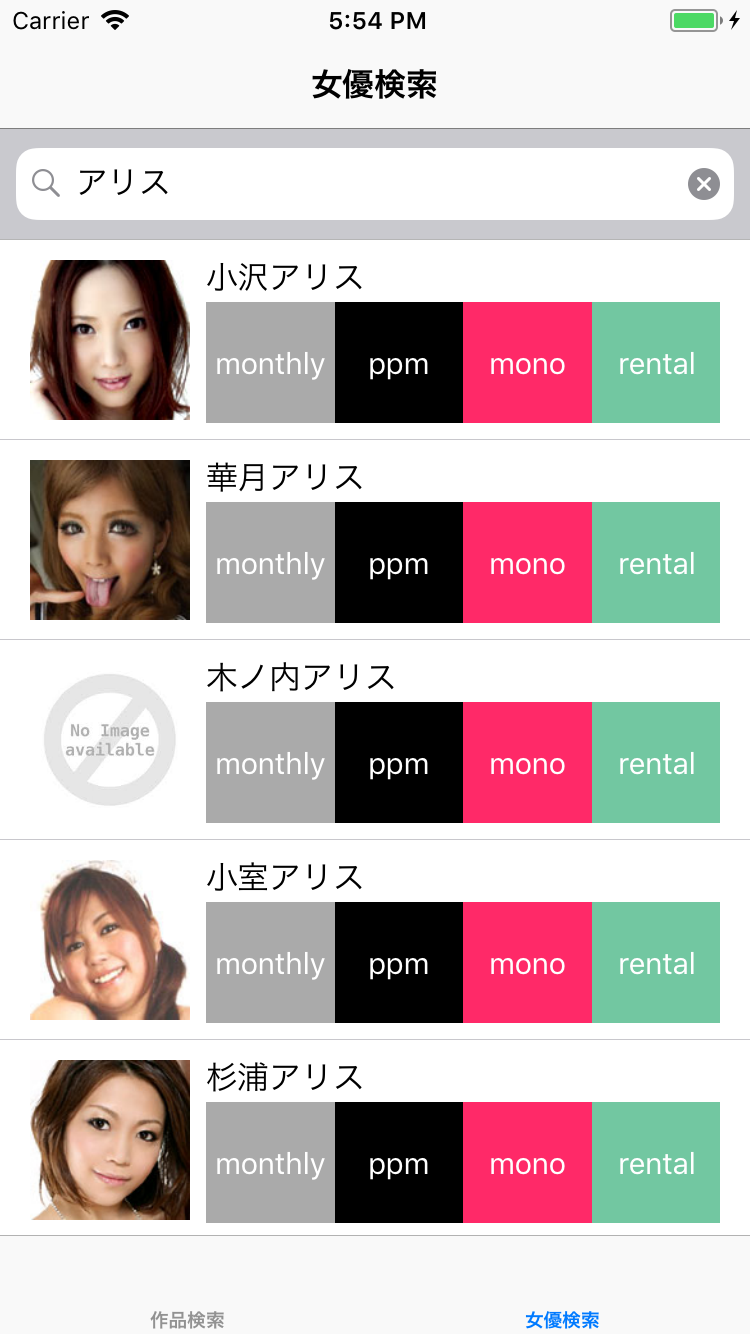Choose rental for 華月アリス
750x1334 pixels.
click(656, 563)
